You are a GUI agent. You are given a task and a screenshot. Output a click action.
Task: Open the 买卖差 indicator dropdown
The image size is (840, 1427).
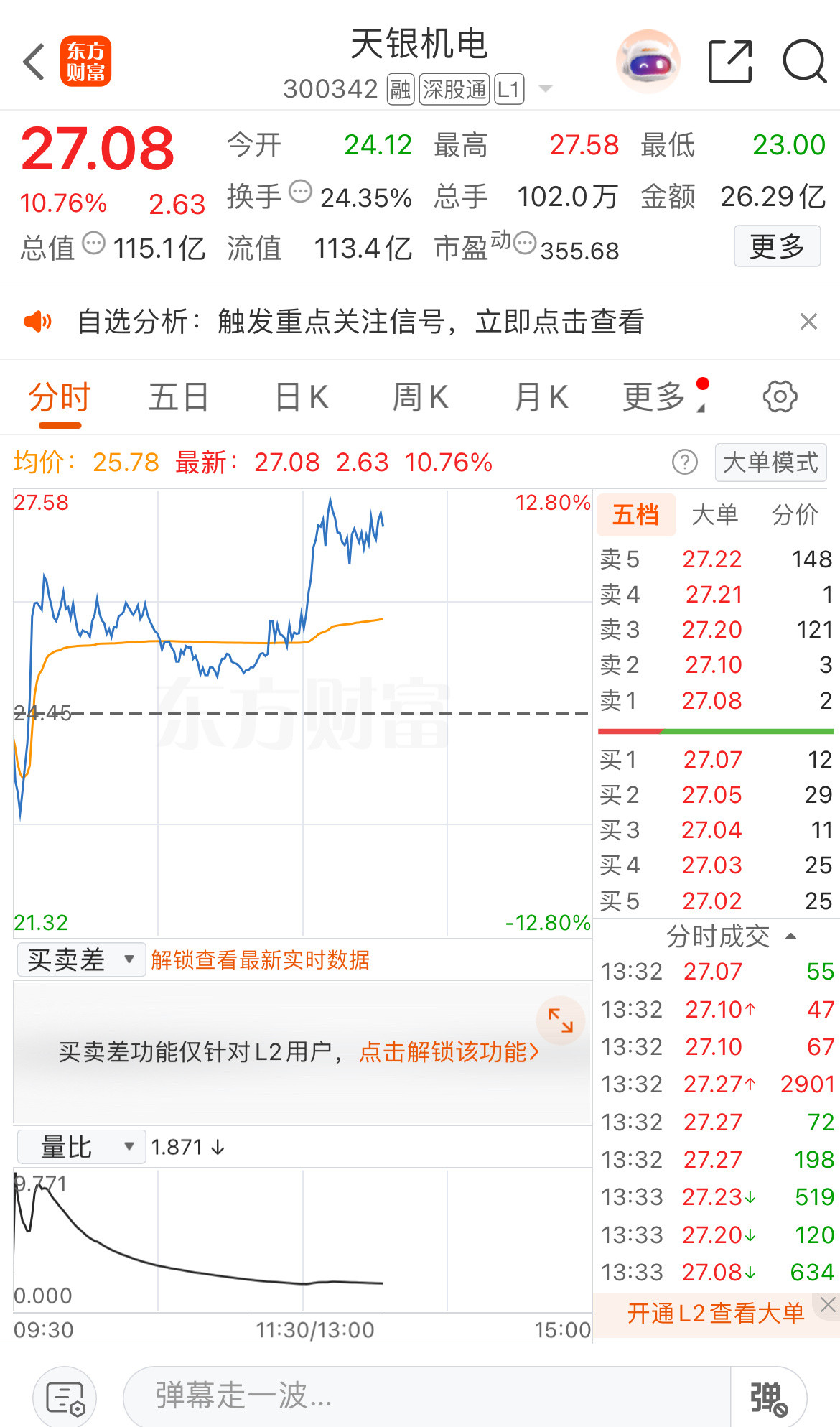coord(80,958)
